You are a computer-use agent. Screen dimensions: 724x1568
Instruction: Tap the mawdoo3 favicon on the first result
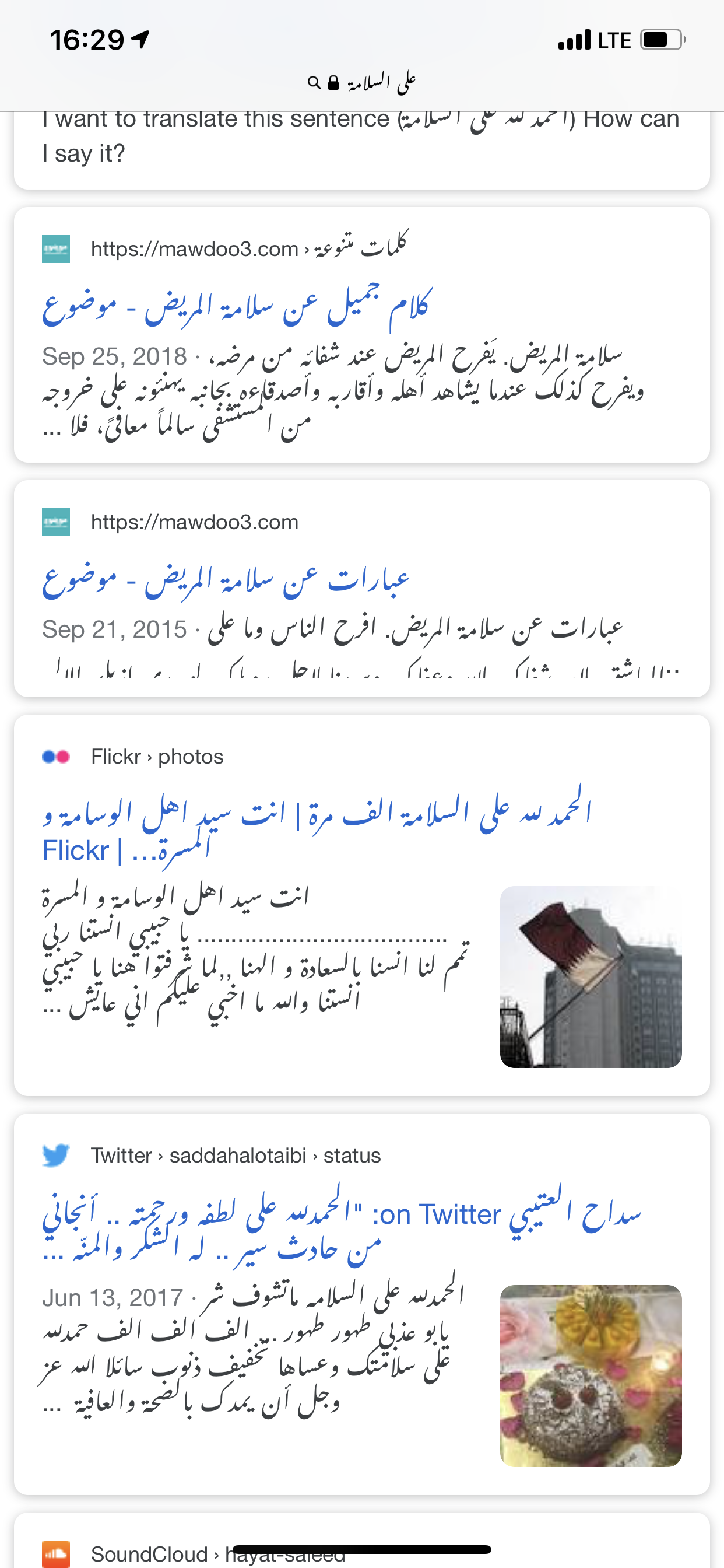(56, 249)
